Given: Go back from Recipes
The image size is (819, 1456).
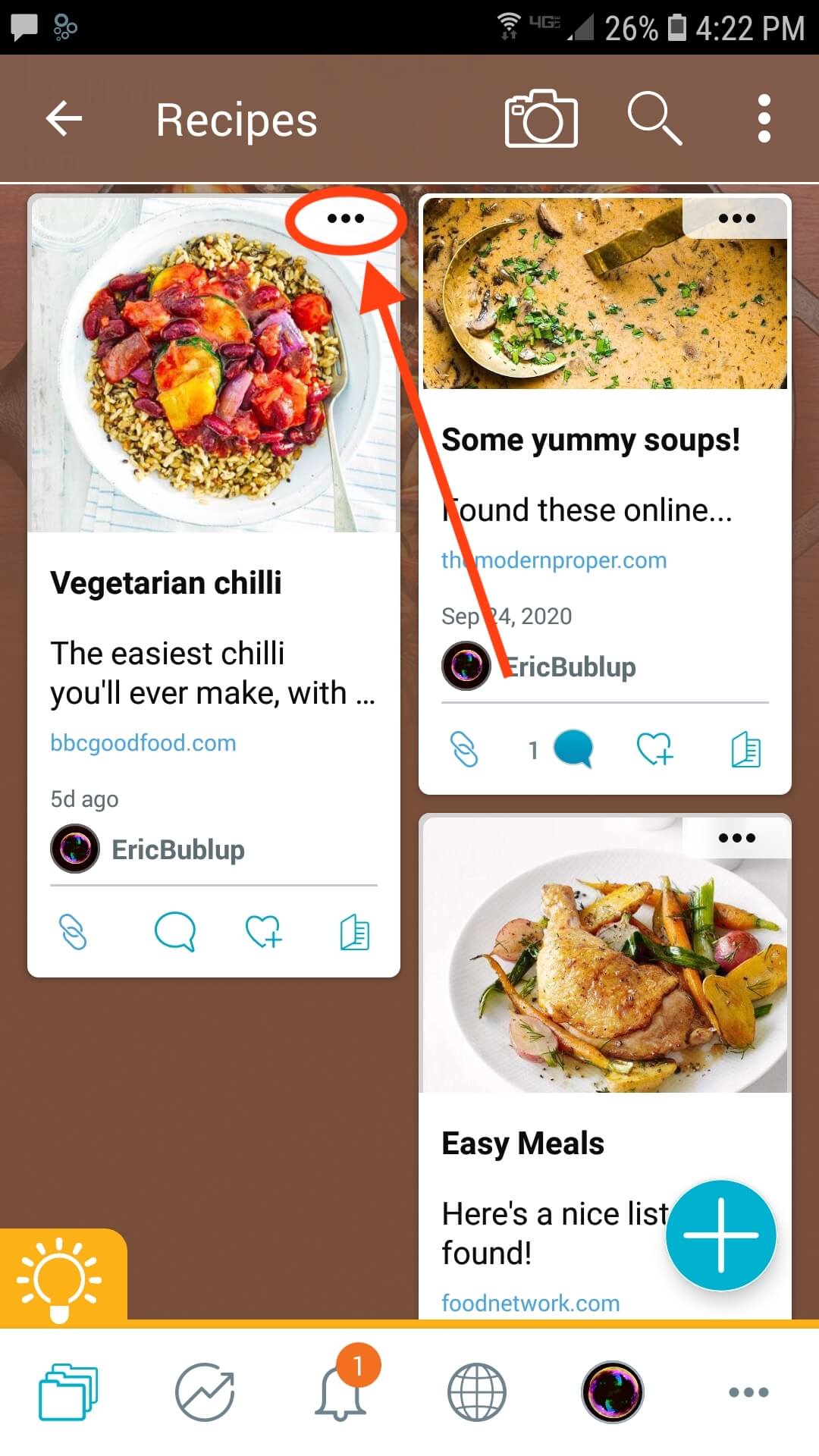Looking at the screenshot, I should click(64, 119).
